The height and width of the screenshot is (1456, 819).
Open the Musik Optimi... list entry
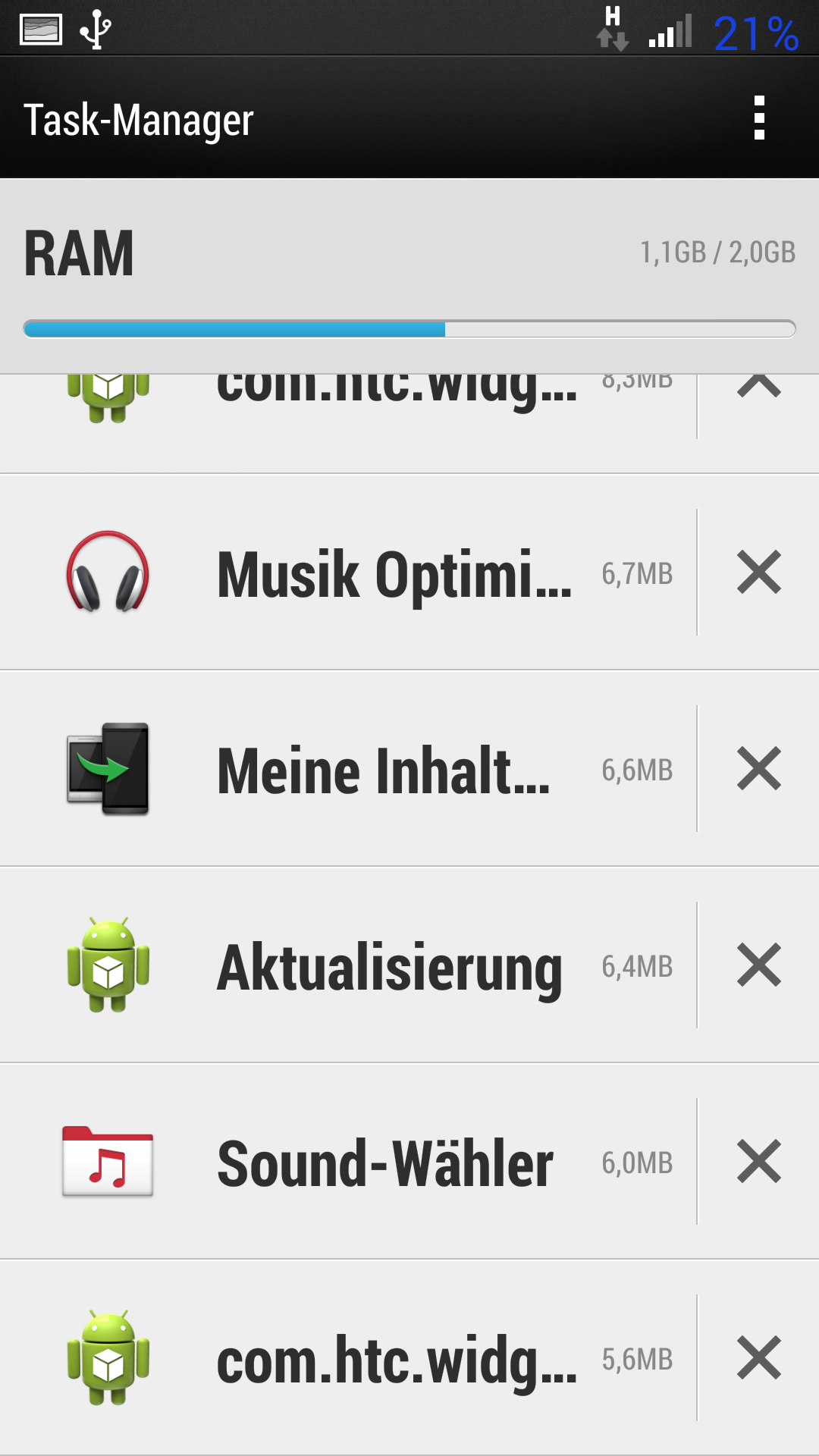(x=348, y=573)
